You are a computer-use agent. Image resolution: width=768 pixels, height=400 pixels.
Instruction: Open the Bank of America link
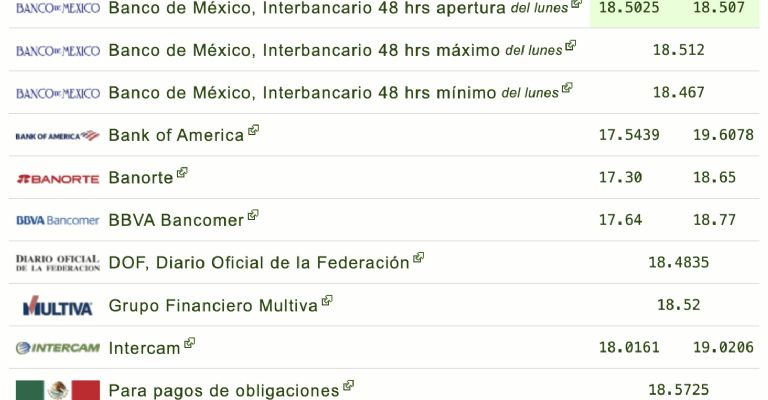click(x=176, y=135)
